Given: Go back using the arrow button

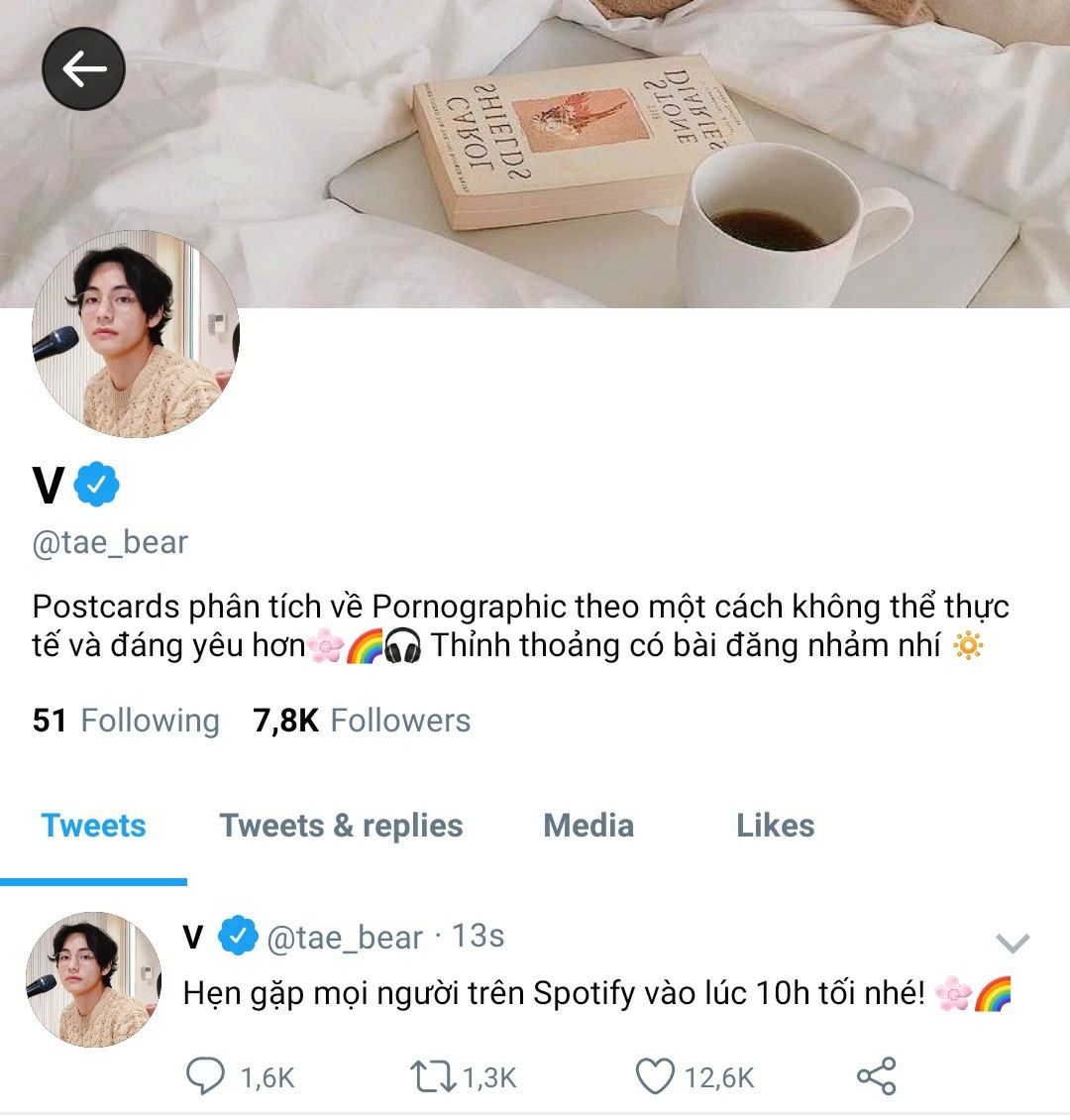Looking at the screenshot, I should (83, 69).
